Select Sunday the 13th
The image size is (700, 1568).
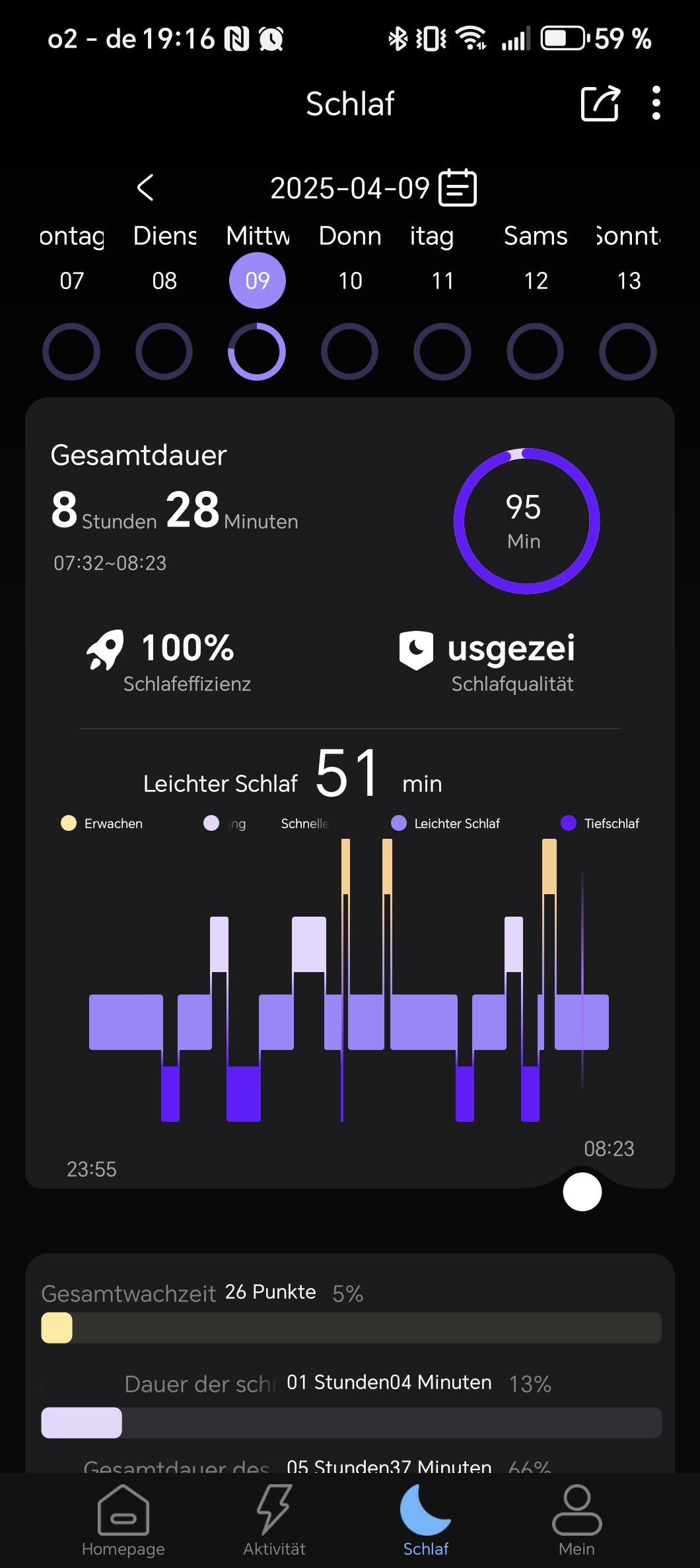pyautogui.click(x=629, y=281)
